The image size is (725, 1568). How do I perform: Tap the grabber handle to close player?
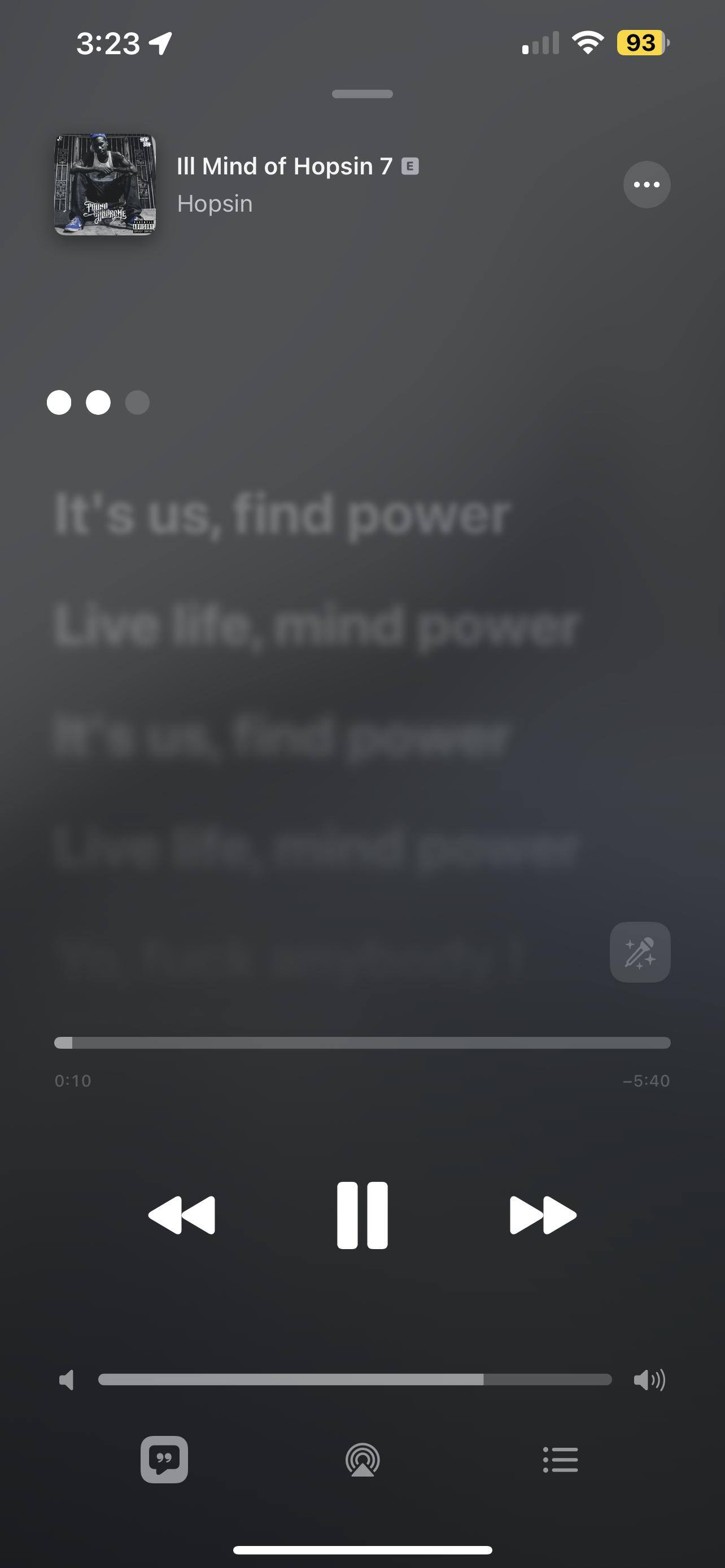pyautogui.click(x=362, y=94)
